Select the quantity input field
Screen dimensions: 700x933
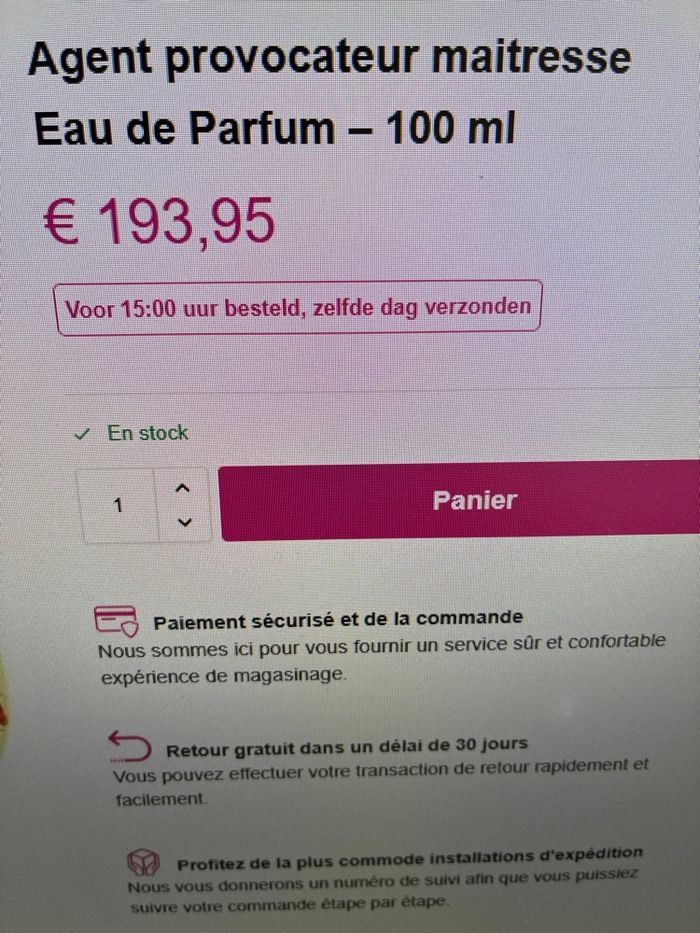coord(120,506)
